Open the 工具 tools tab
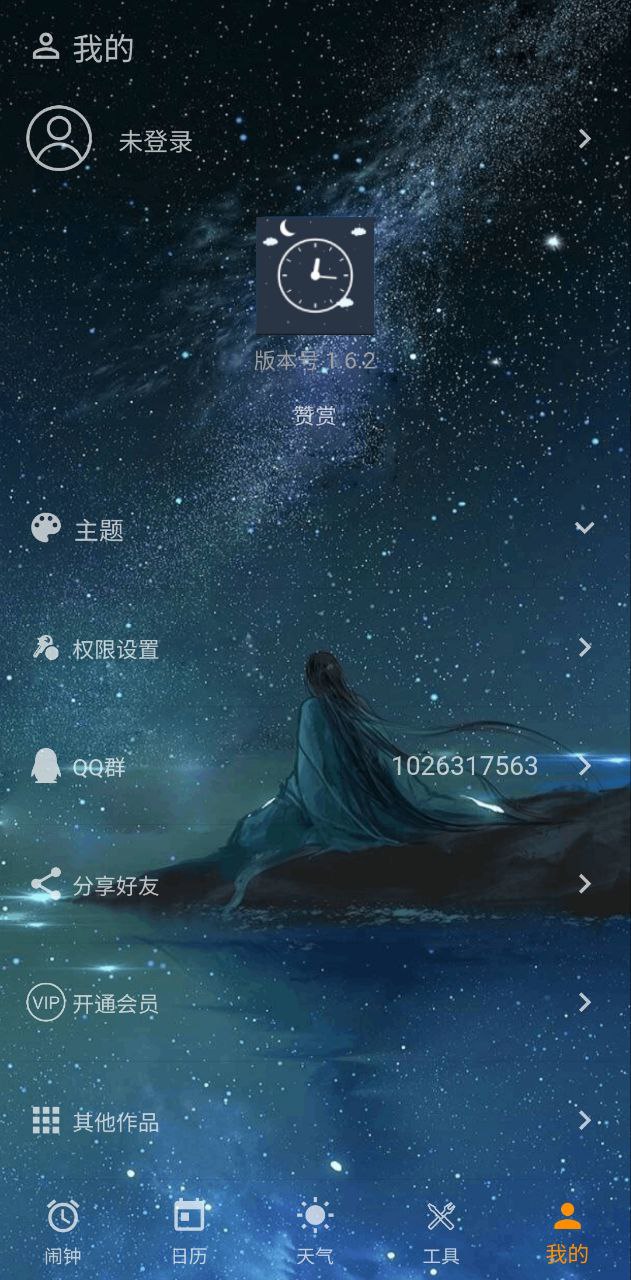This screenshot has width=631, height=1280. [x=441, y=1232]
